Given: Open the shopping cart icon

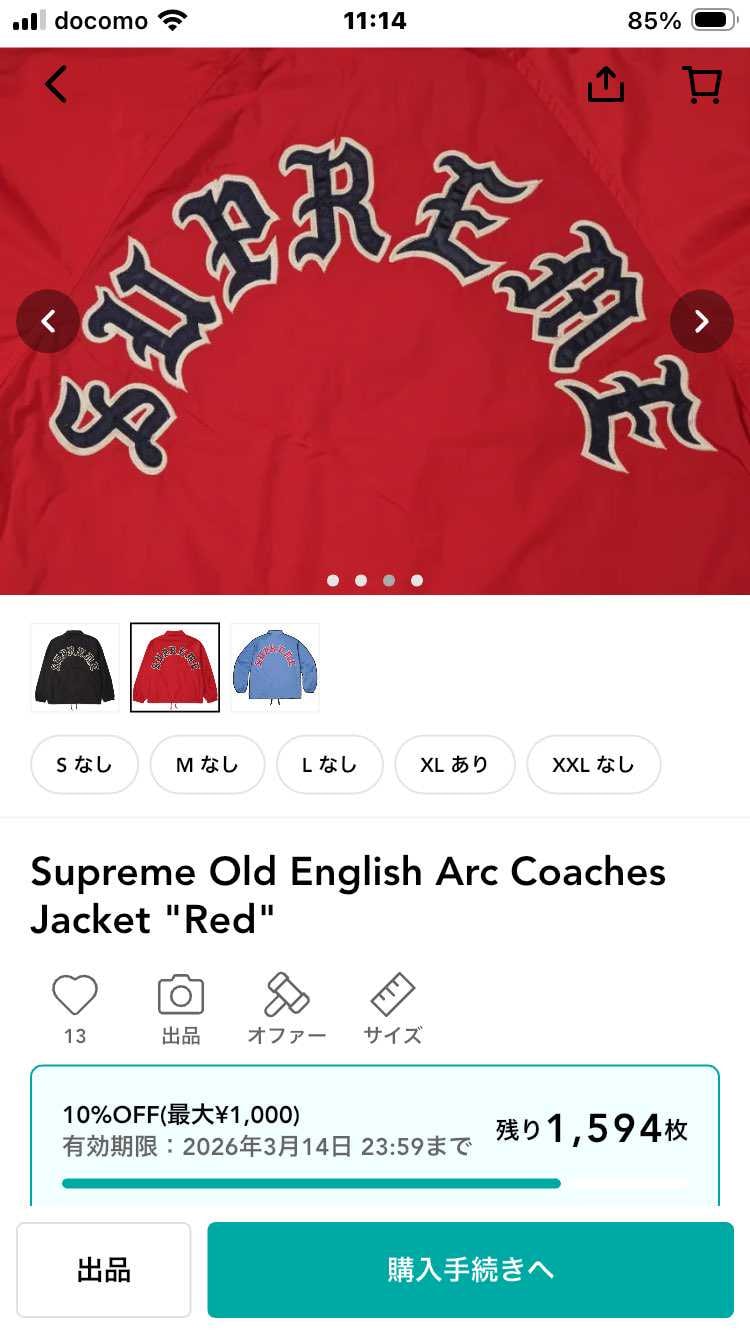Looking at the screenshot, I should 702,84.
